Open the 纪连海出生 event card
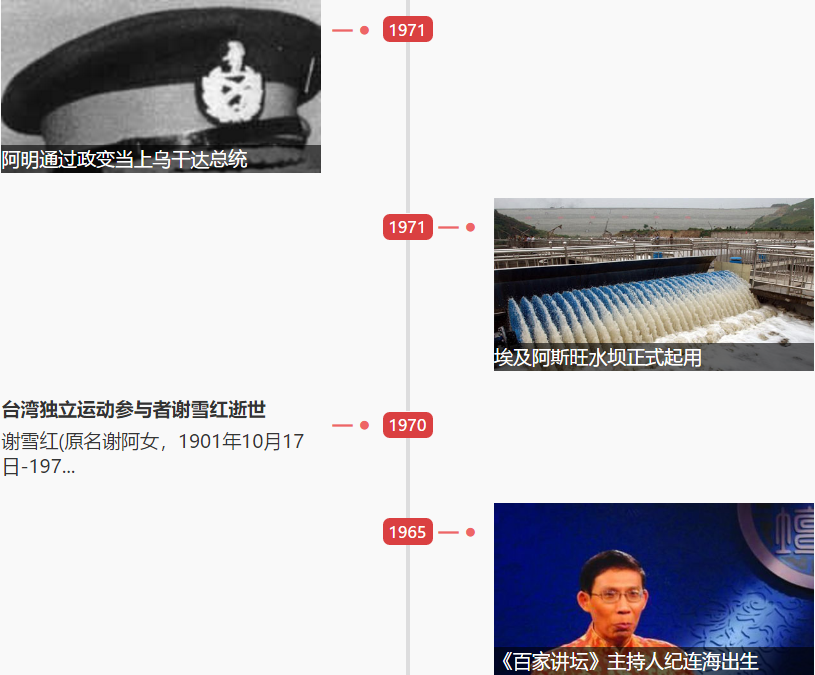Viewport: 815px width, 675px height. click(653, 588)
